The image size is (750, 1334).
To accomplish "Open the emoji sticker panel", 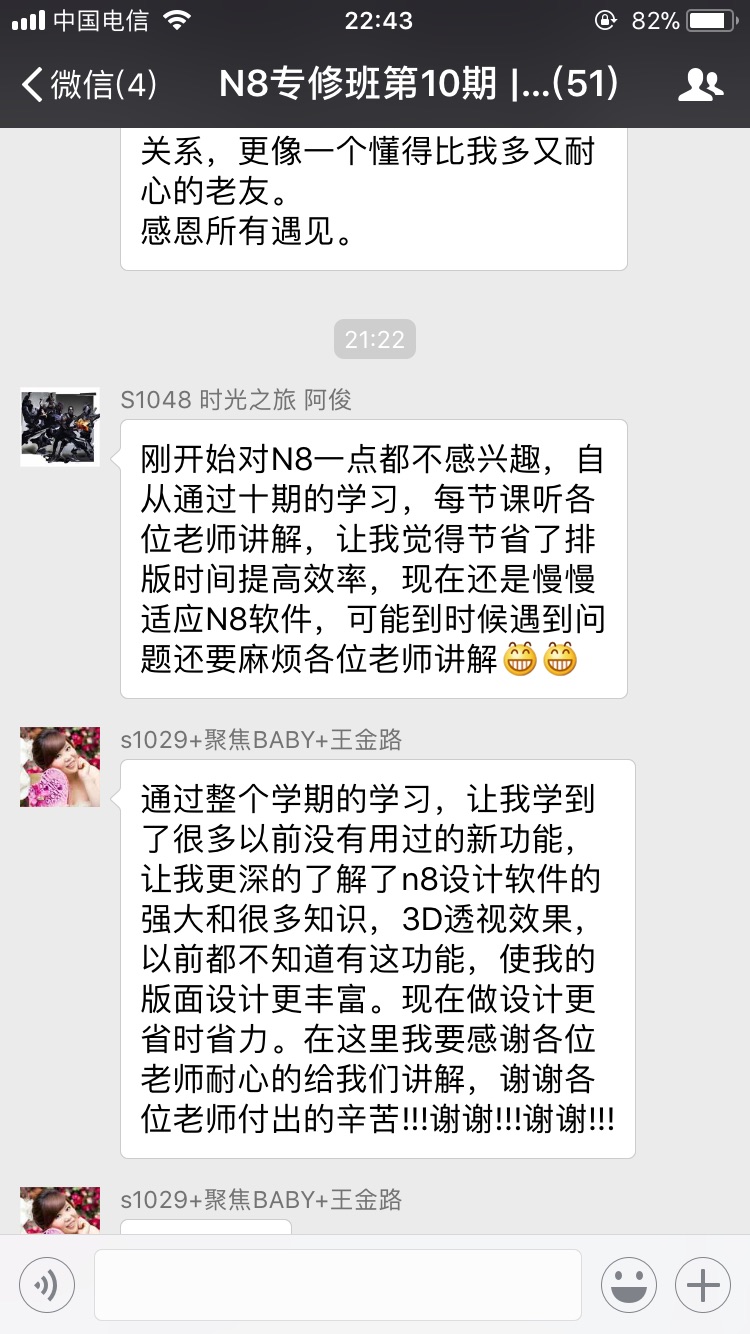I will (628, 1284).
